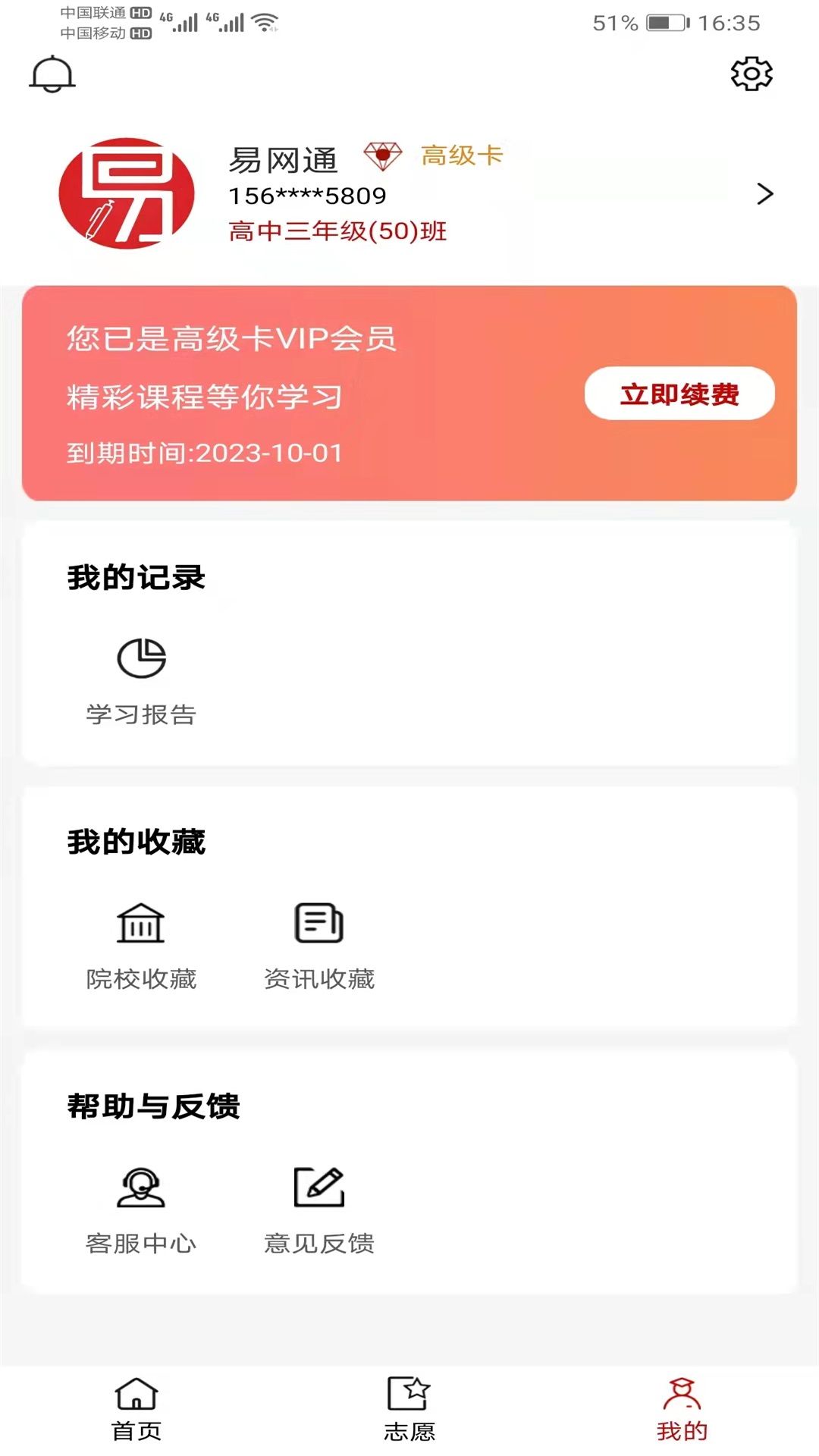Click the phone number 156****5809
This screenshot has width=819, height=1456.
[x=307, y=196]
